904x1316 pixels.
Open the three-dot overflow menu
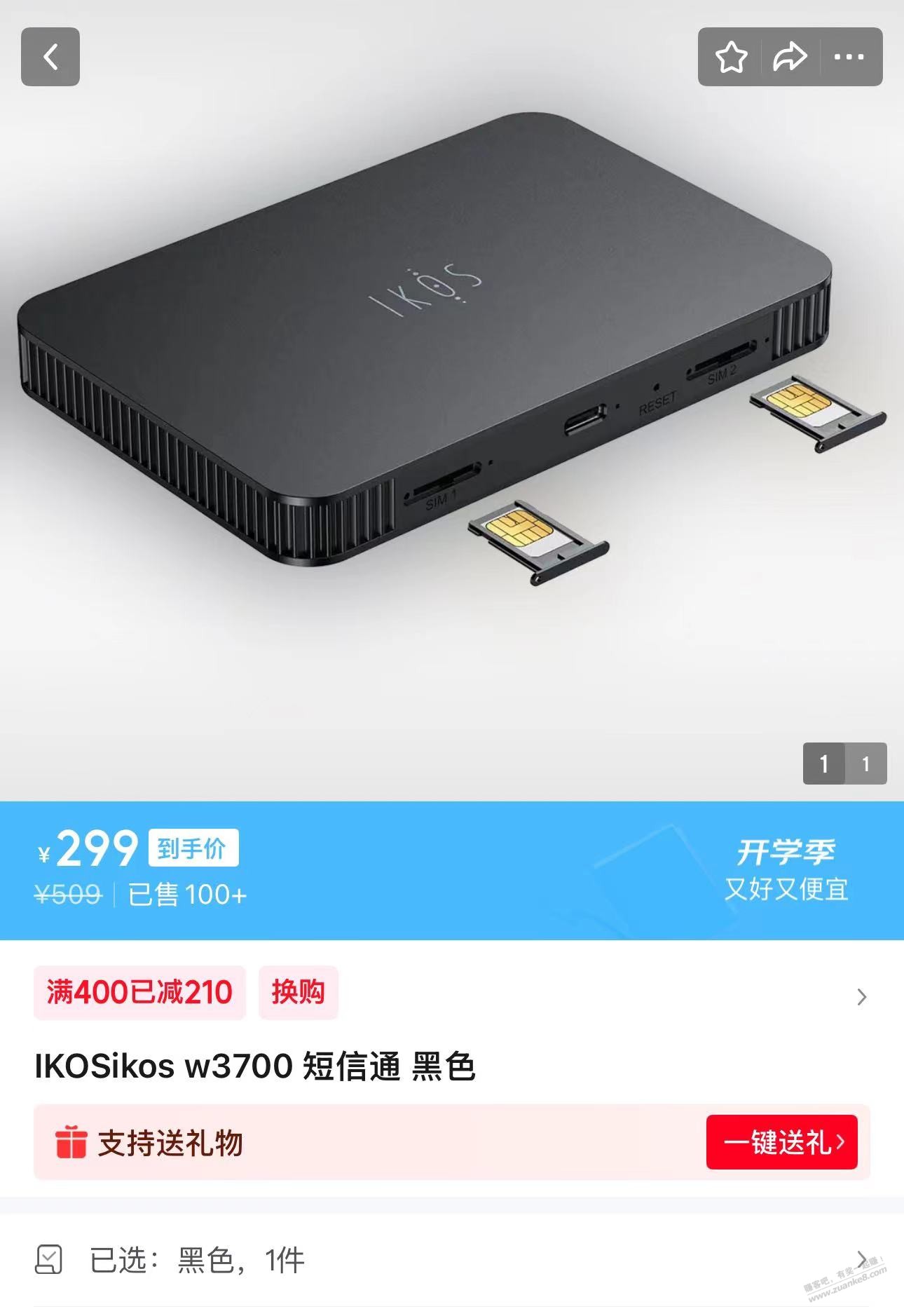pos(849,57)
